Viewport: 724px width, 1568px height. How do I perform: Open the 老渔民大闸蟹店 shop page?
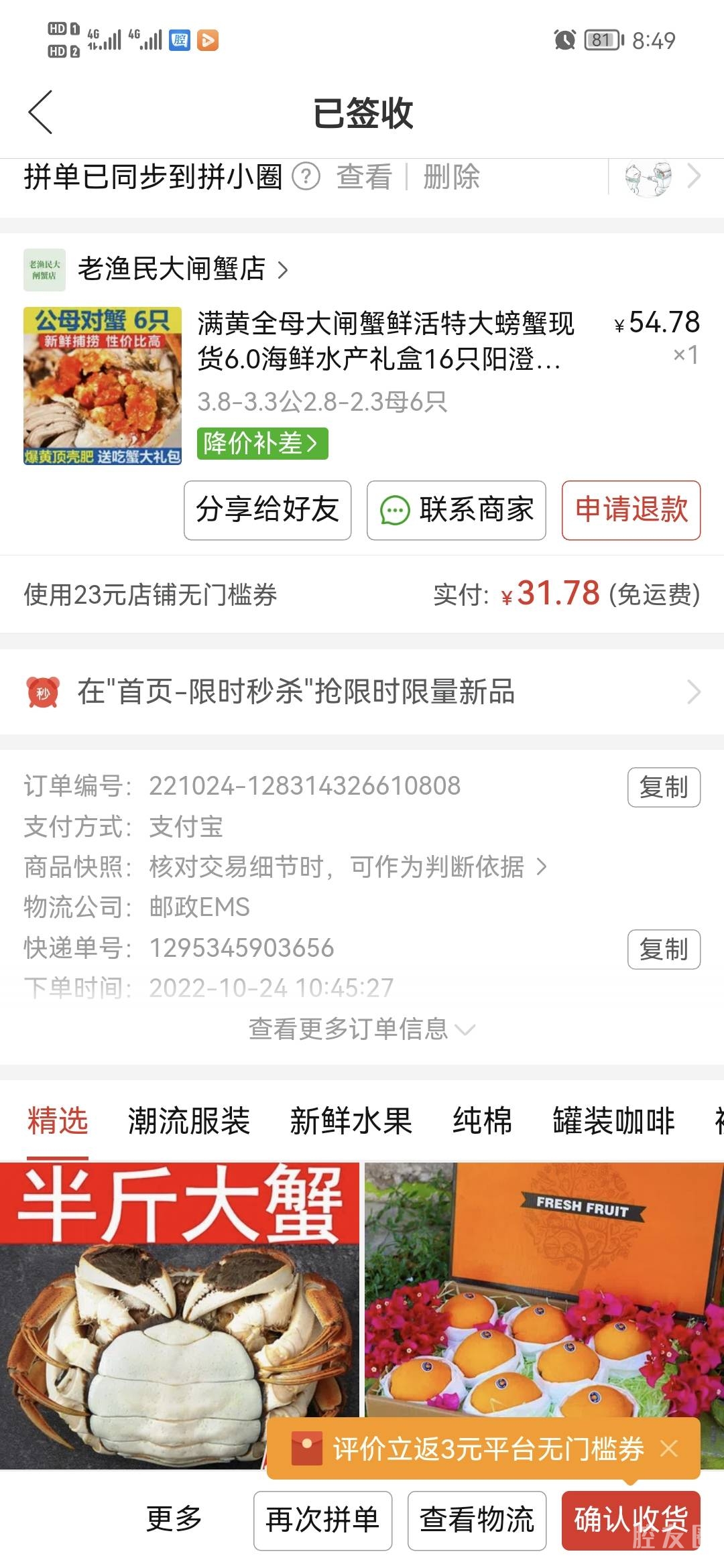point(172,269)
